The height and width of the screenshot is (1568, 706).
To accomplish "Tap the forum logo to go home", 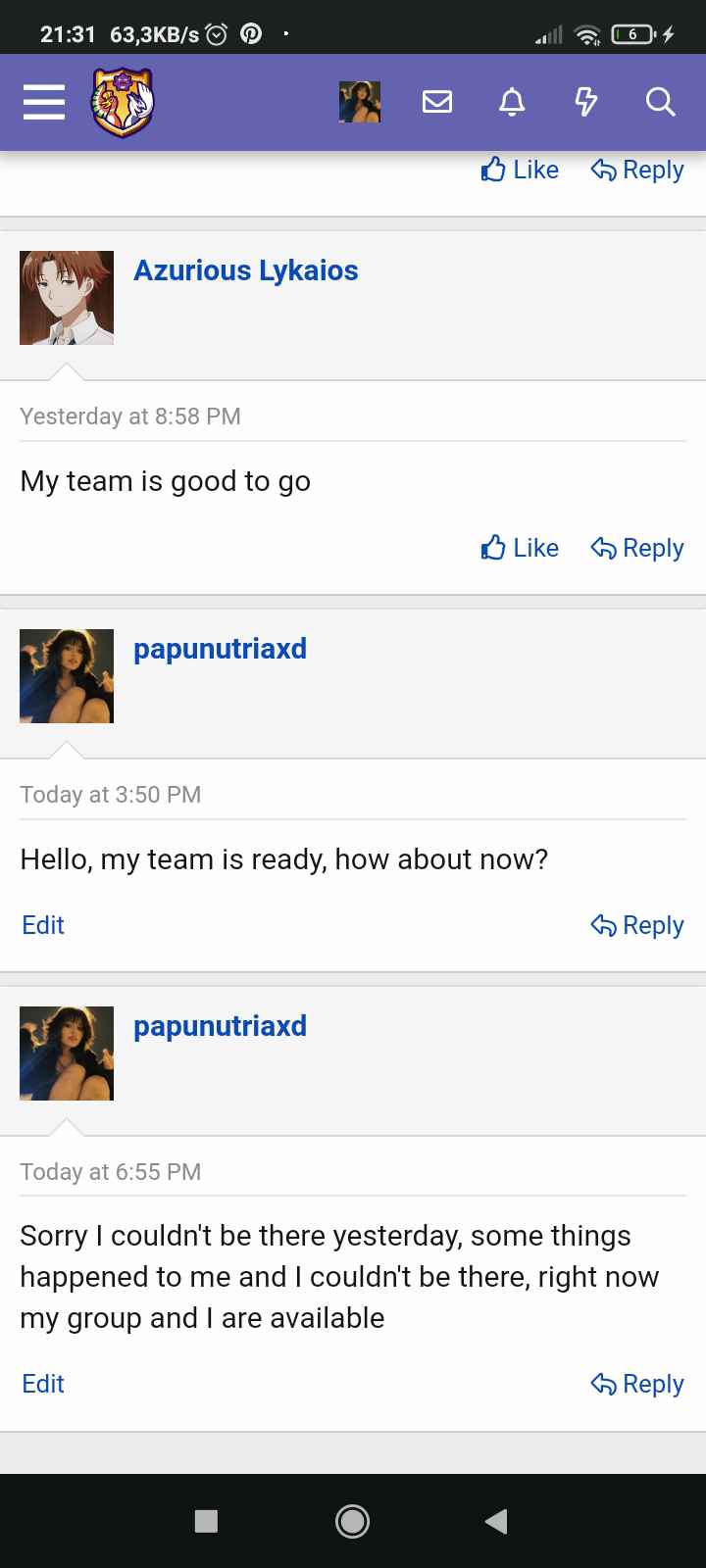I will coord(123,102).
